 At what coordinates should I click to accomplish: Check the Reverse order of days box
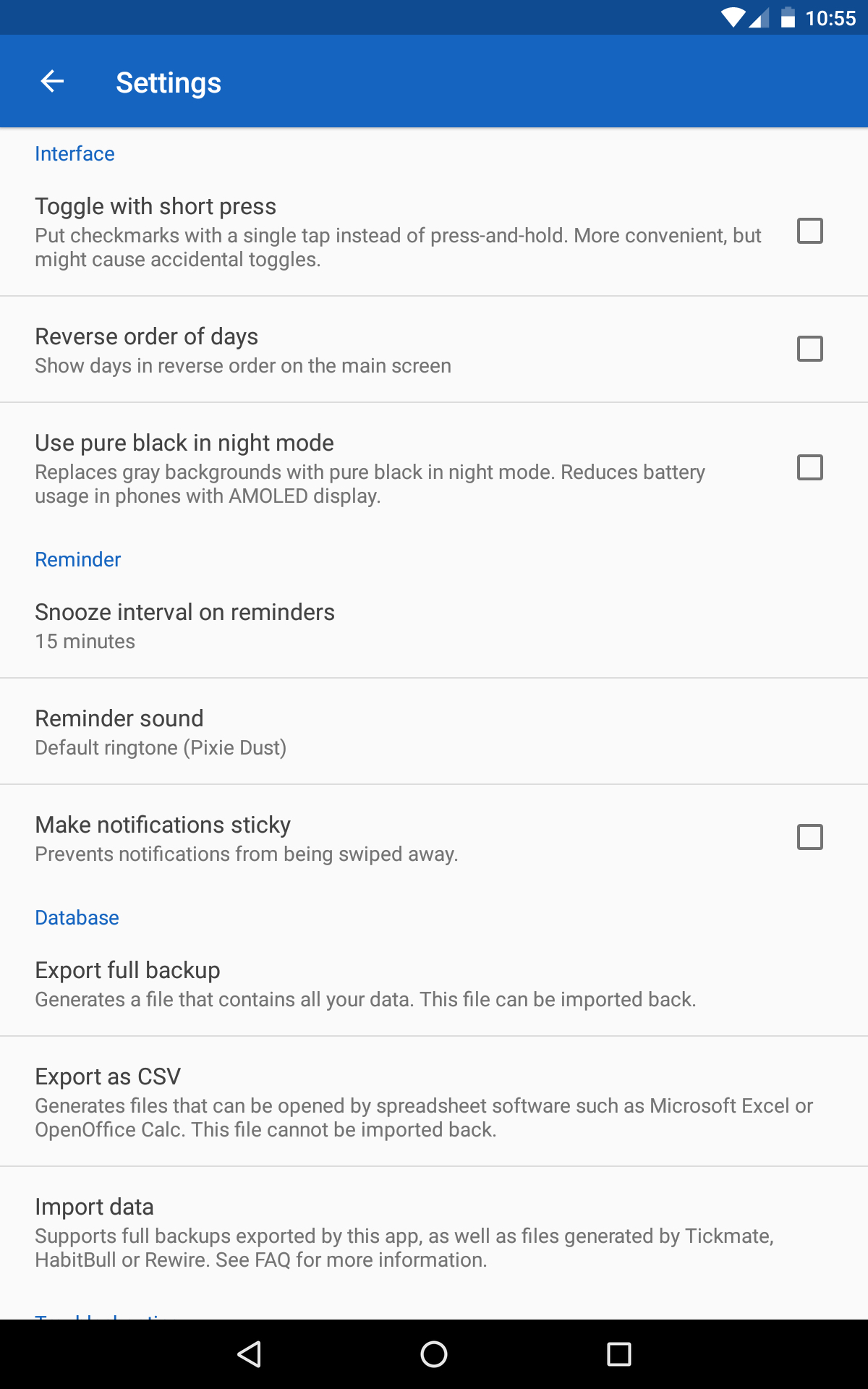point(809,349)
